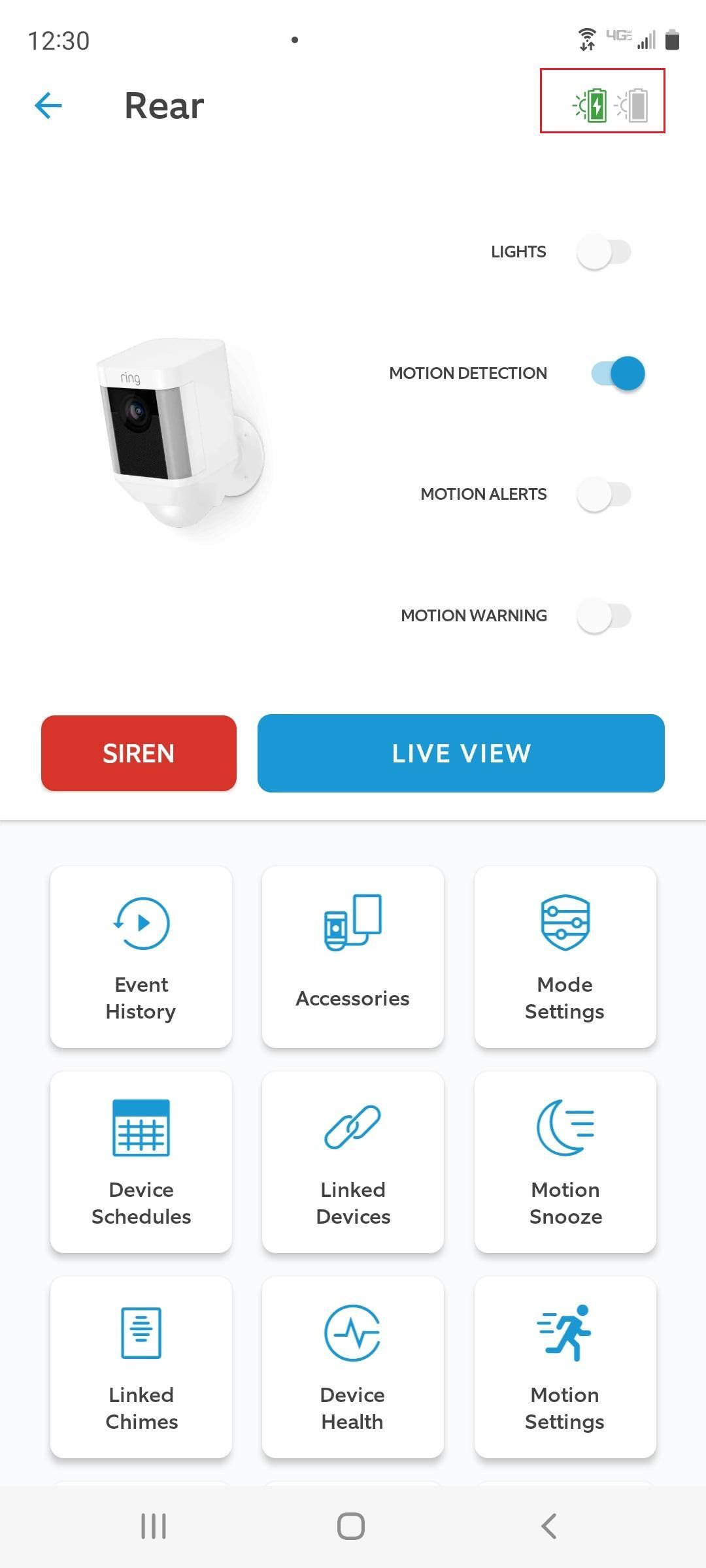Go back using the top-left arrow
706x1568 pixels.
[48, 105]
